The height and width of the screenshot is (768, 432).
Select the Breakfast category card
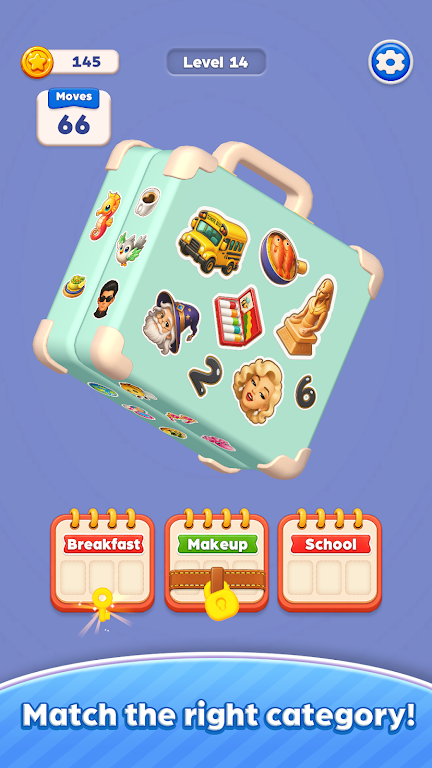[103, 560]
